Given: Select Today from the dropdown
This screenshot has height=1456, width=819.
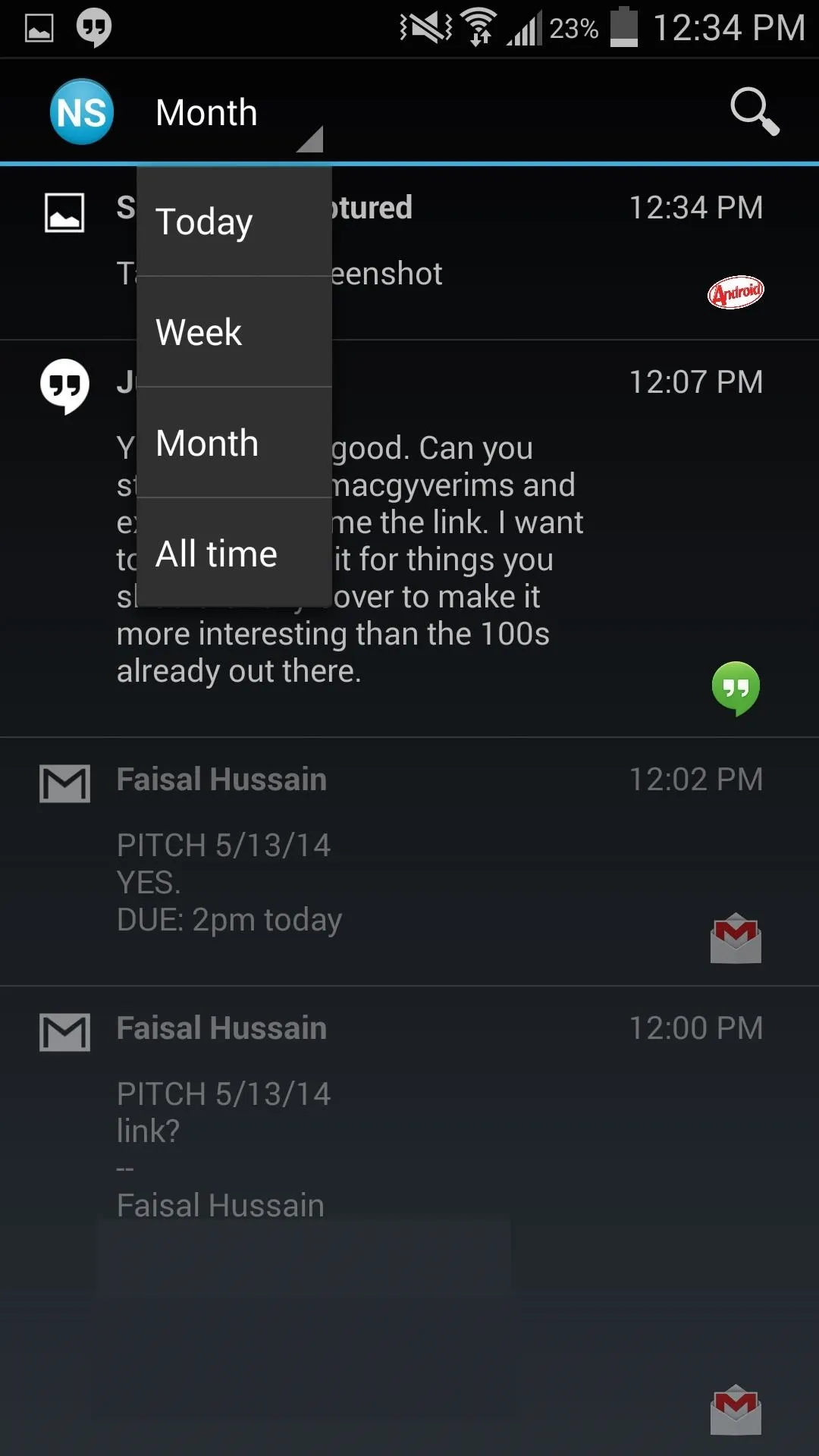Looking at the screenshot, I should pyautogui.click(x=234, y=221).
